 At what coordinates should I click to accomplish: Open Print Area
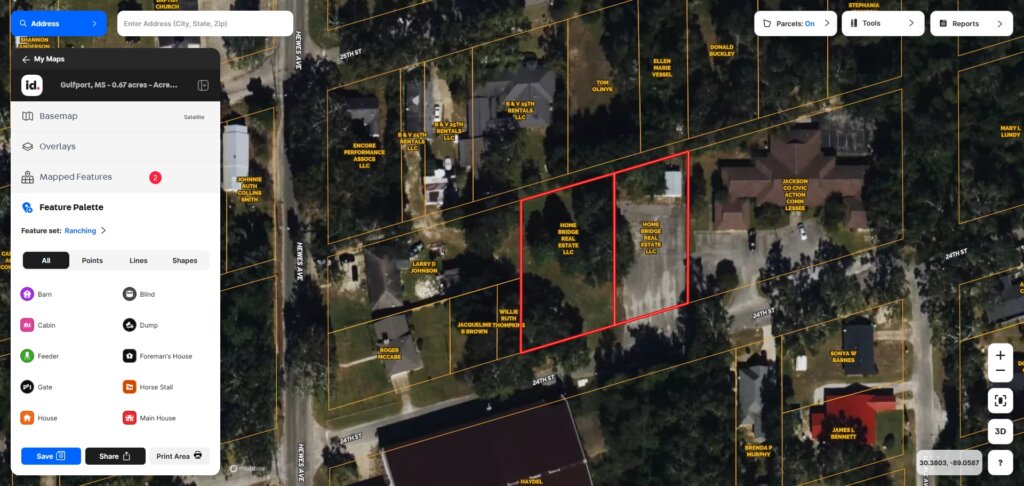(x=179, y=456)
